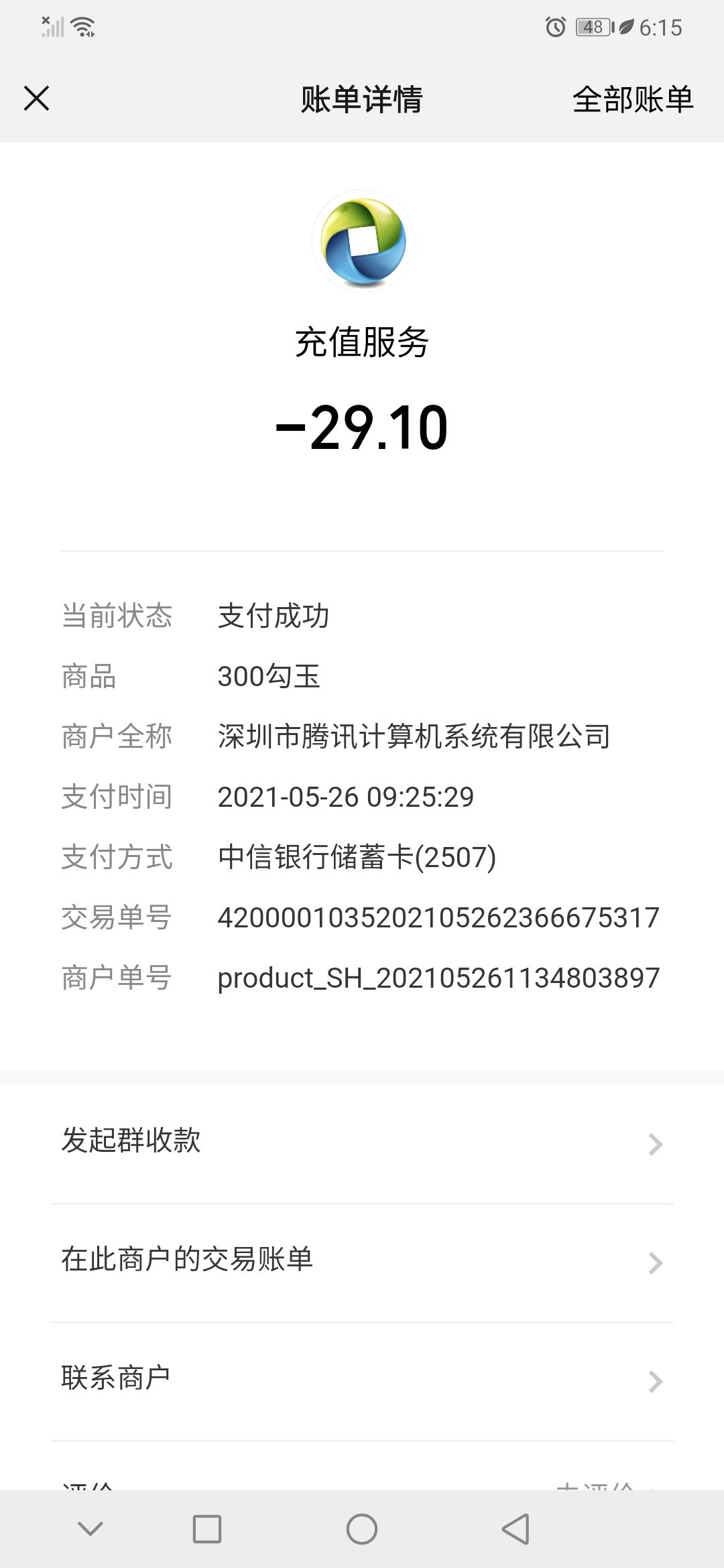Hide the navigation bar with down arrow
Image resolution: width=724 pixels, height=1568 pixels.
coord(90,1529)
